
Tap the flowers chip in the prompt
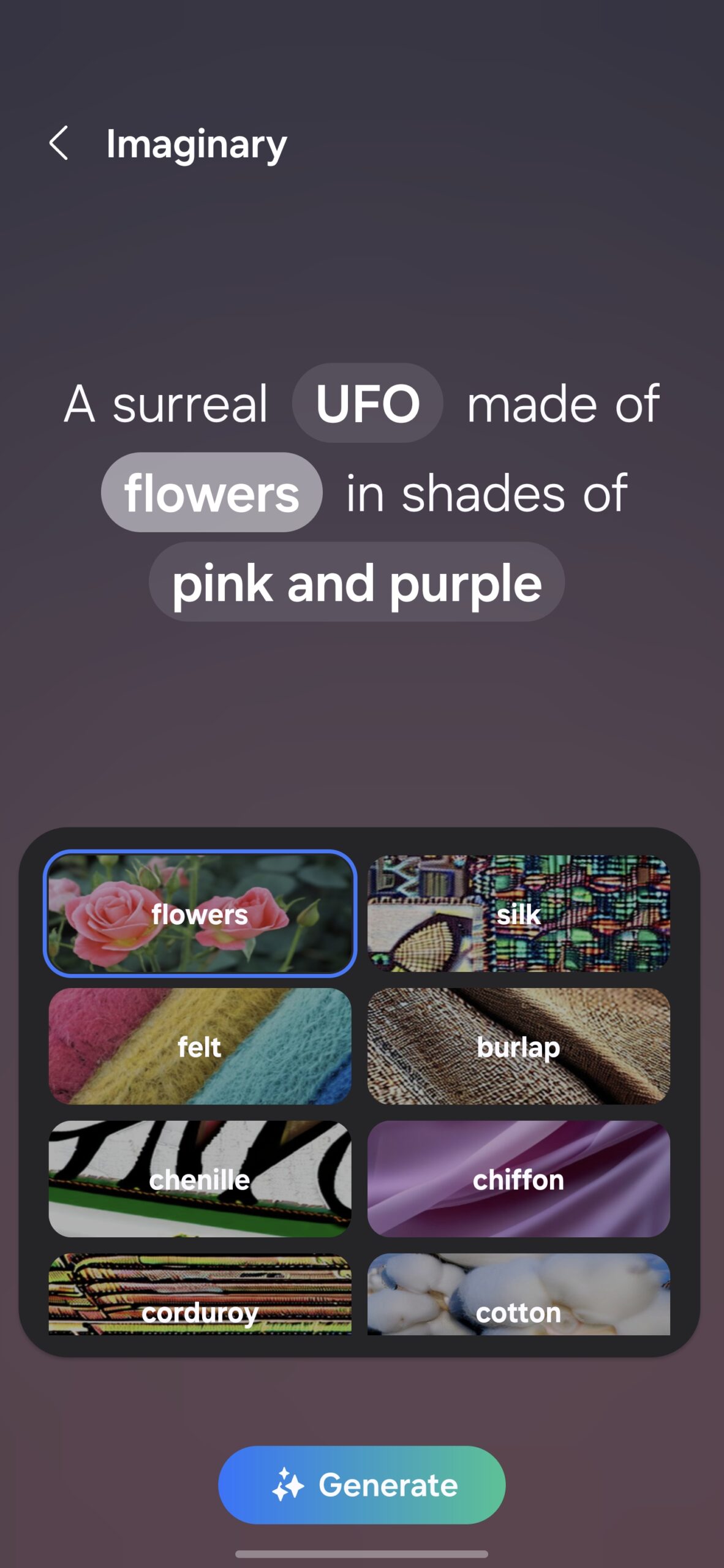[212, 492]
